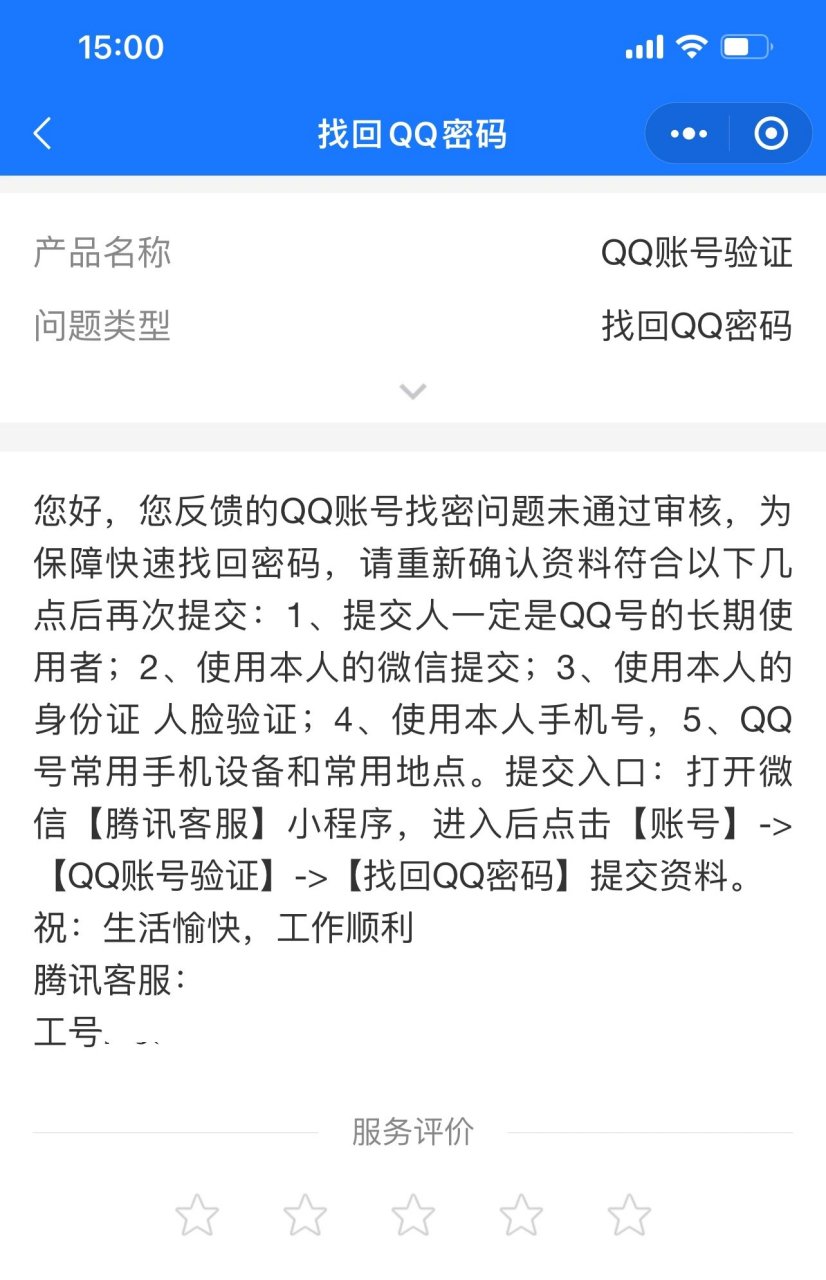Tap the 找回QQ密码 title bar

pyautogui.click(x=413, y=133)
